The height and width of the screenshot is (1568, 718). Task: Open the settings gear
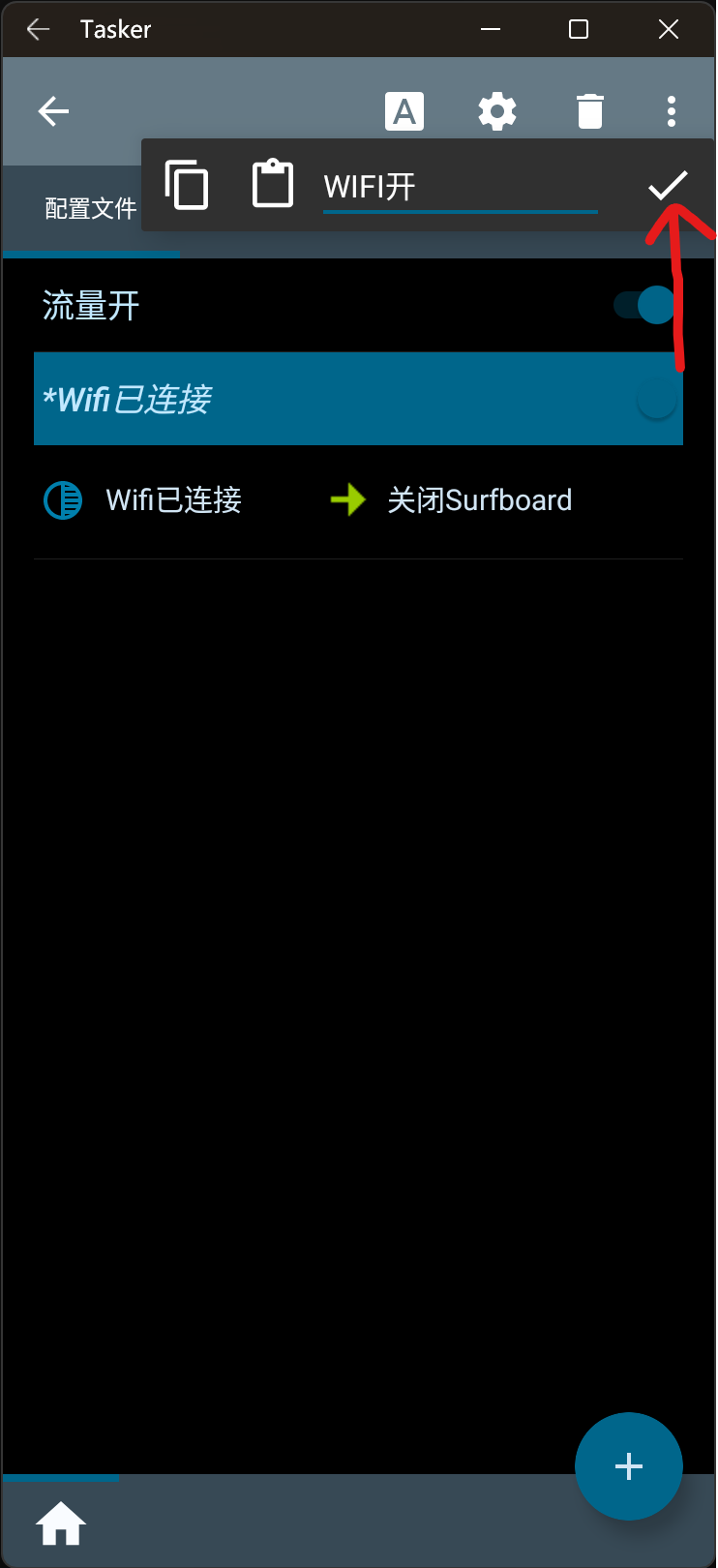point(497,111)
